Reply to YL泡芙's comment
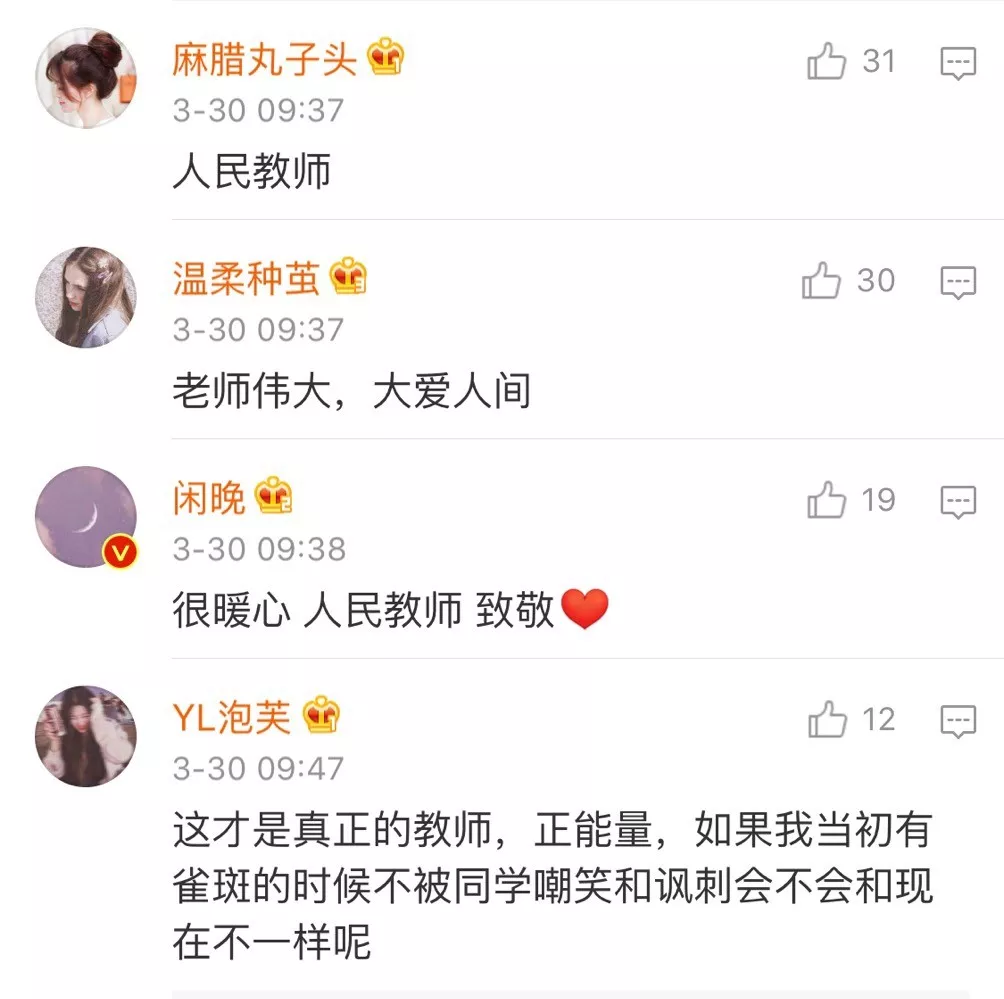This screenshot has height=999, width=1004. 958,721
